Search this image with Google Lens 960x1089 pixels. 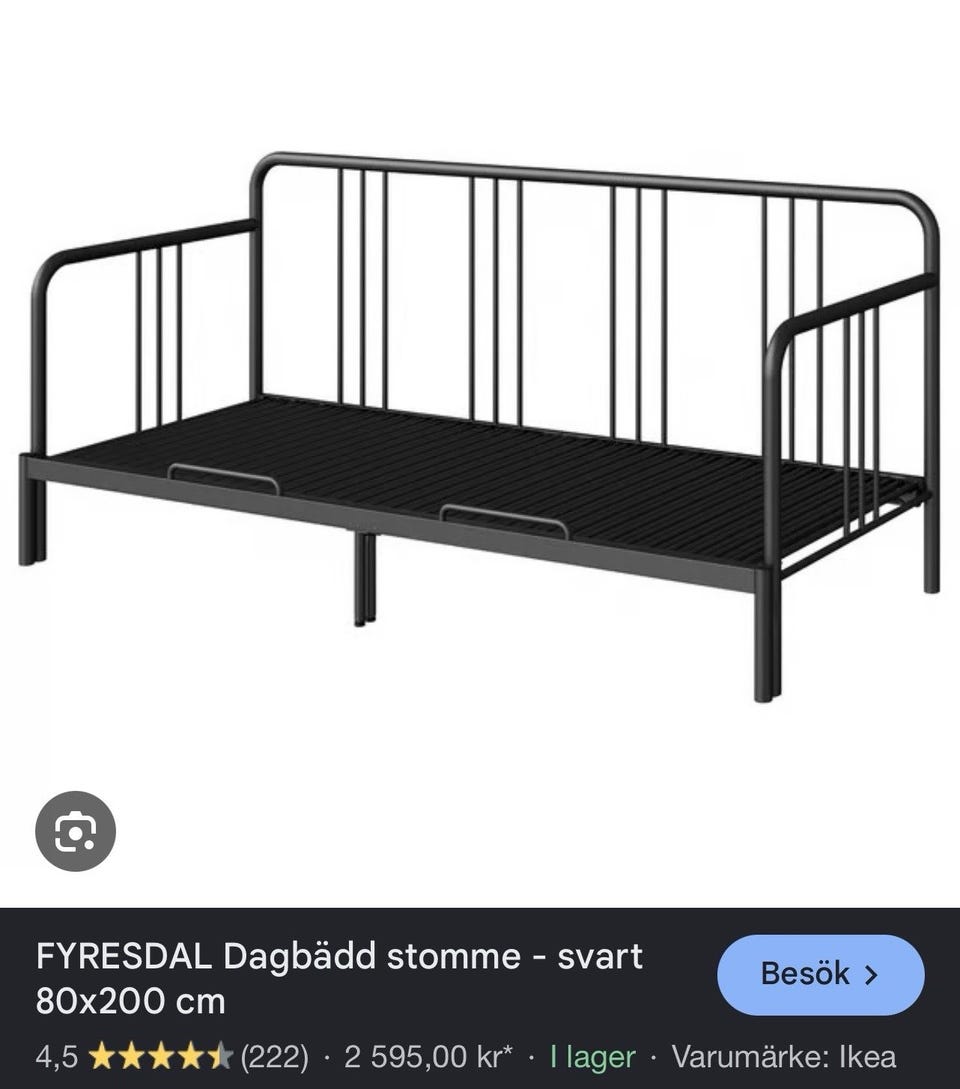pos(75,831)
